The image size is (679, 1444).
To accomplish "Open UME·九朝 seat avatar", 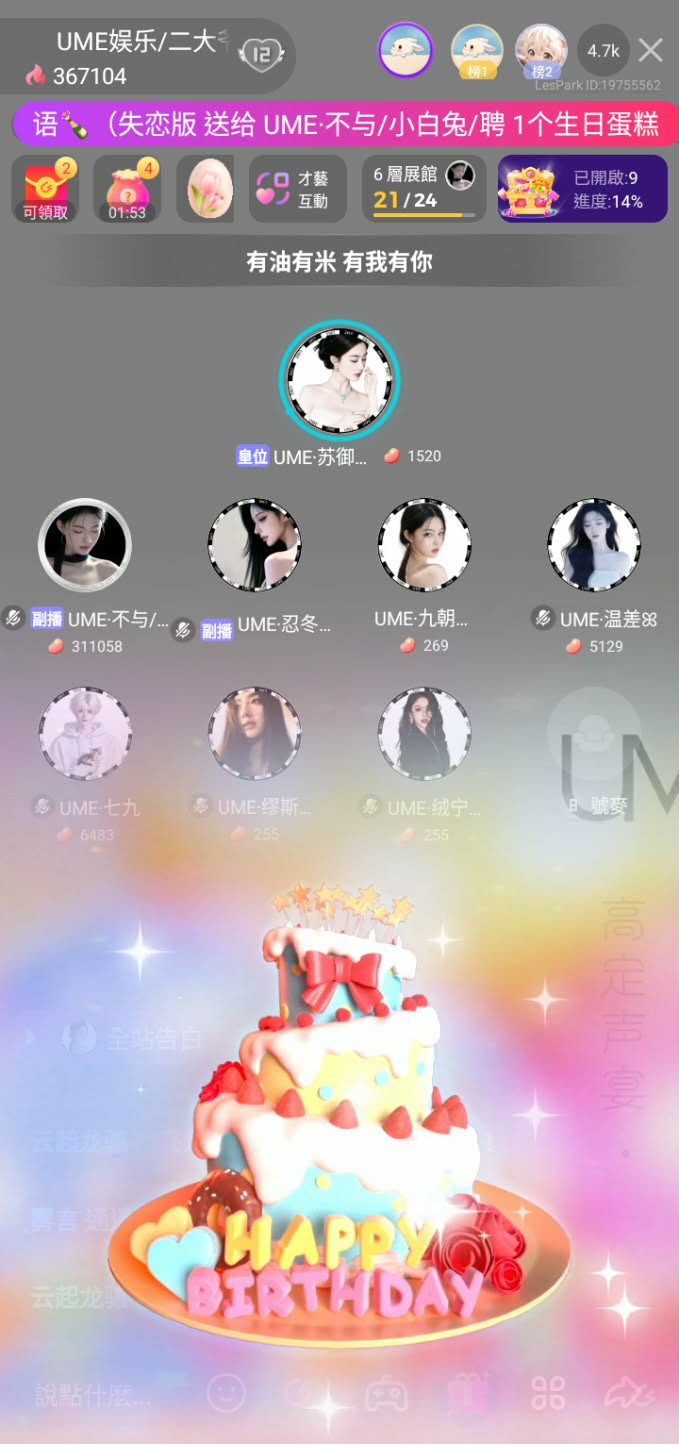I will click(424, 545).
